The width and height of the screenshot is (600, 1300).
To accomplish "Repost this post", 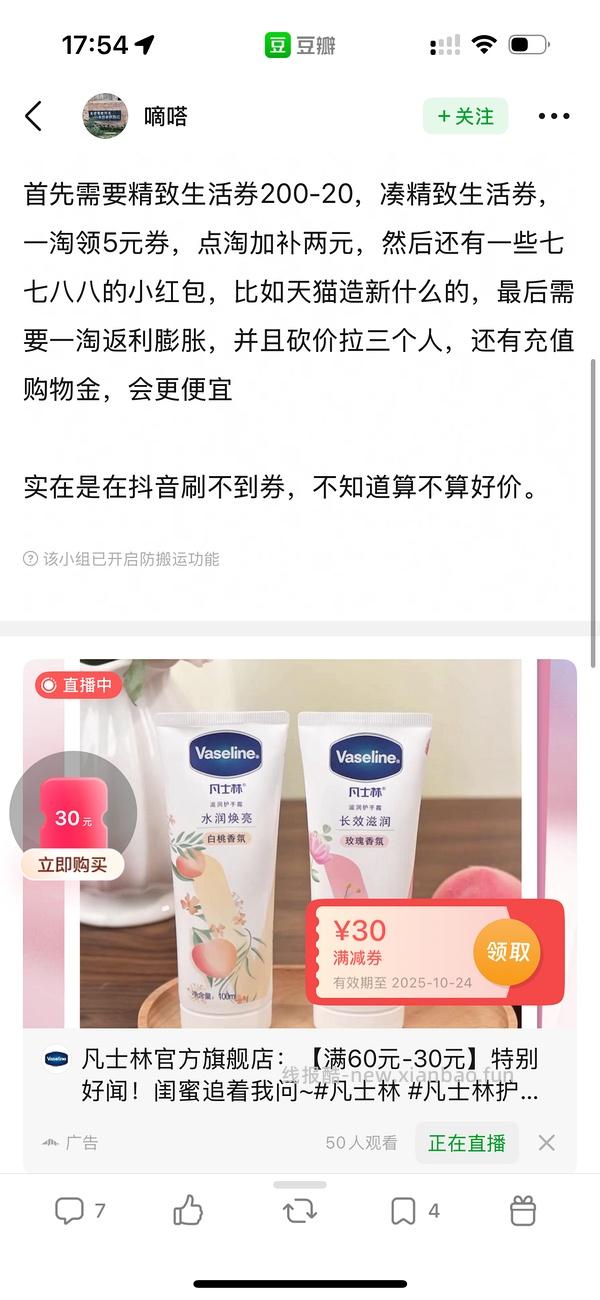I will (299, 1211).
